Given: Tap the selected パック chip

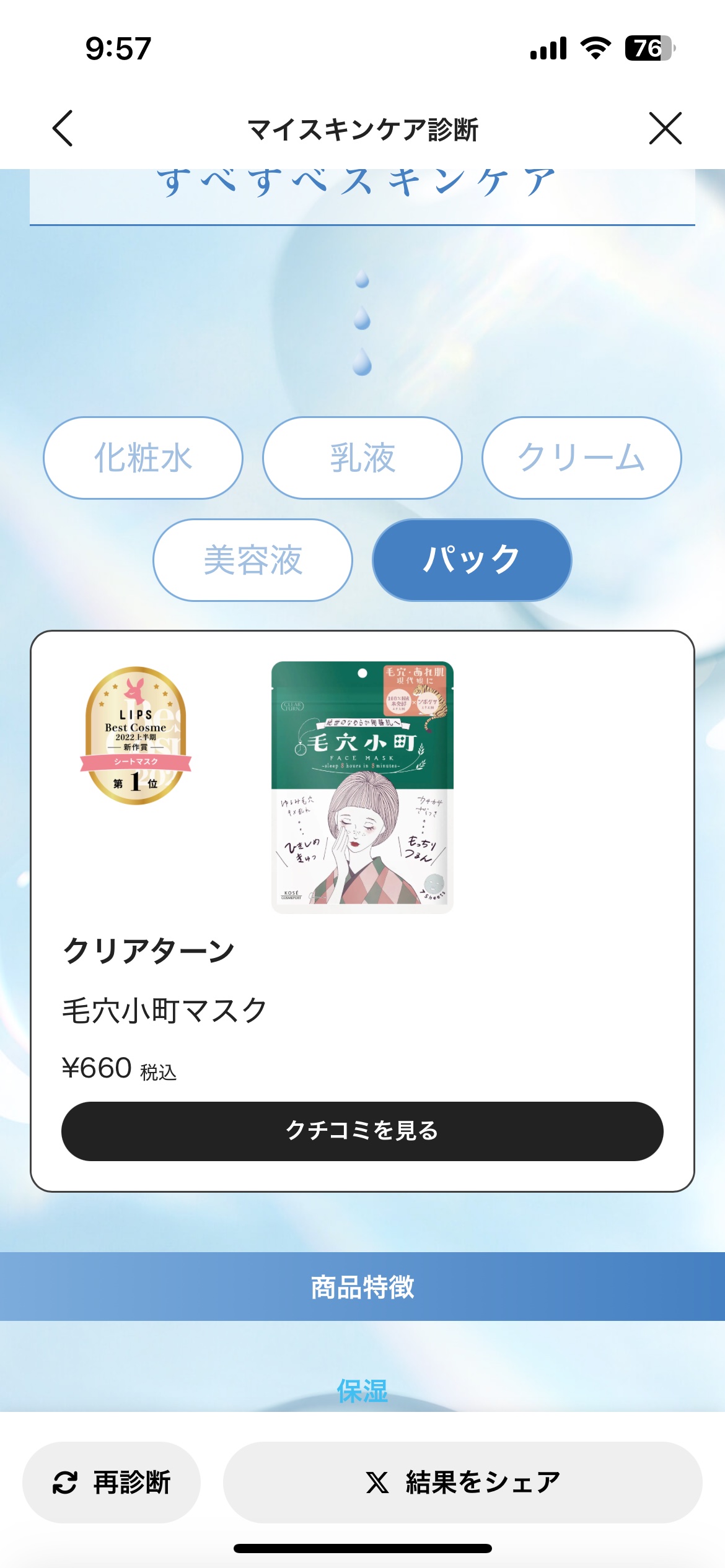Looking at the screenshot, I should tap(472, 560).
